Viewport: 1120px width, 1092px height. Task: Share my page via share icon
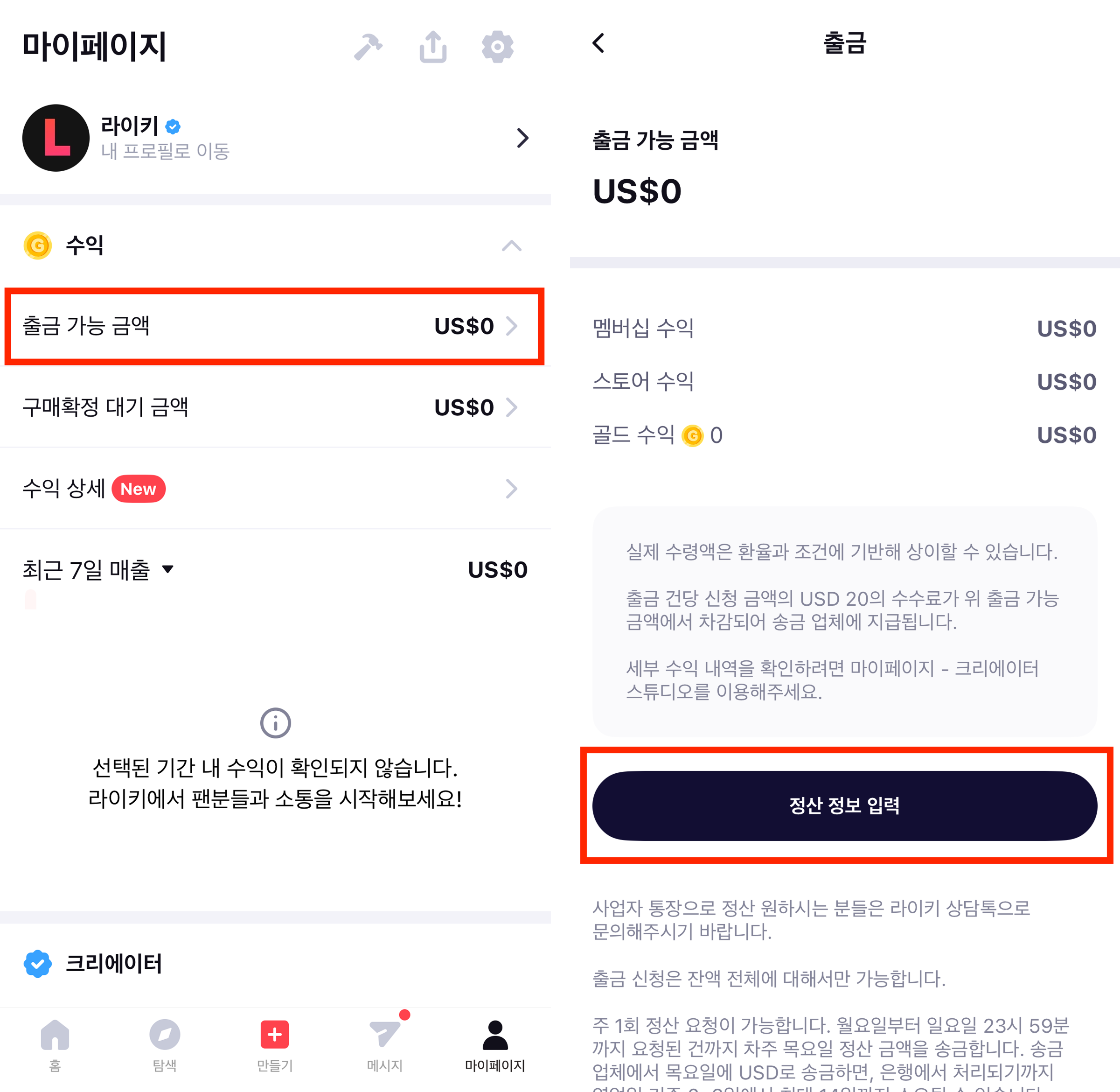433,47
